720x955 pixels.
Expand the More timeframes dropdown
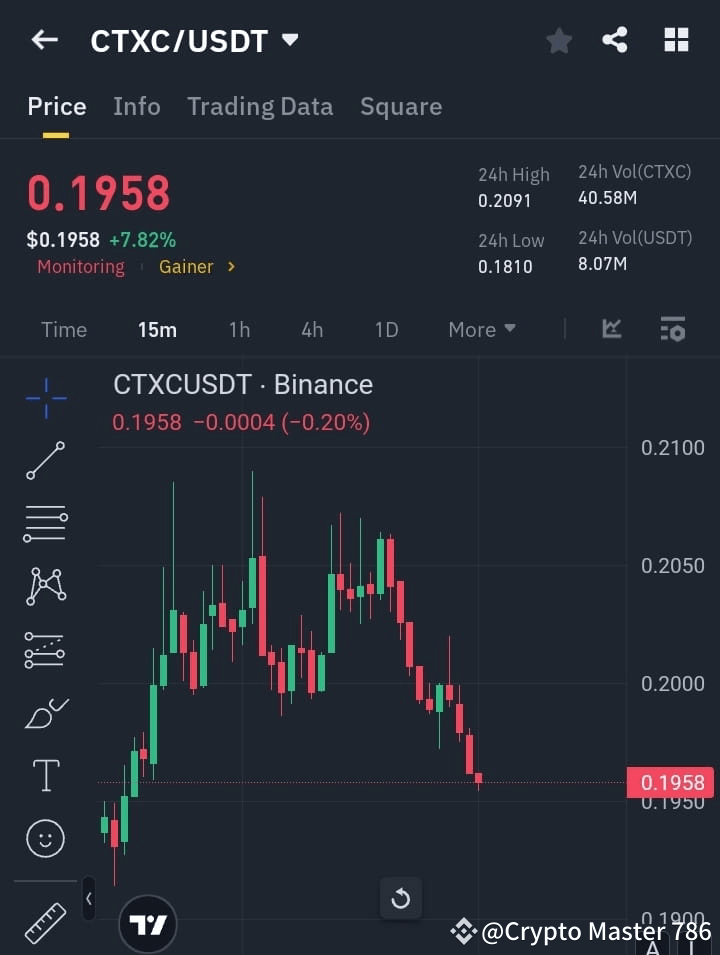click(x=481, y=329)
